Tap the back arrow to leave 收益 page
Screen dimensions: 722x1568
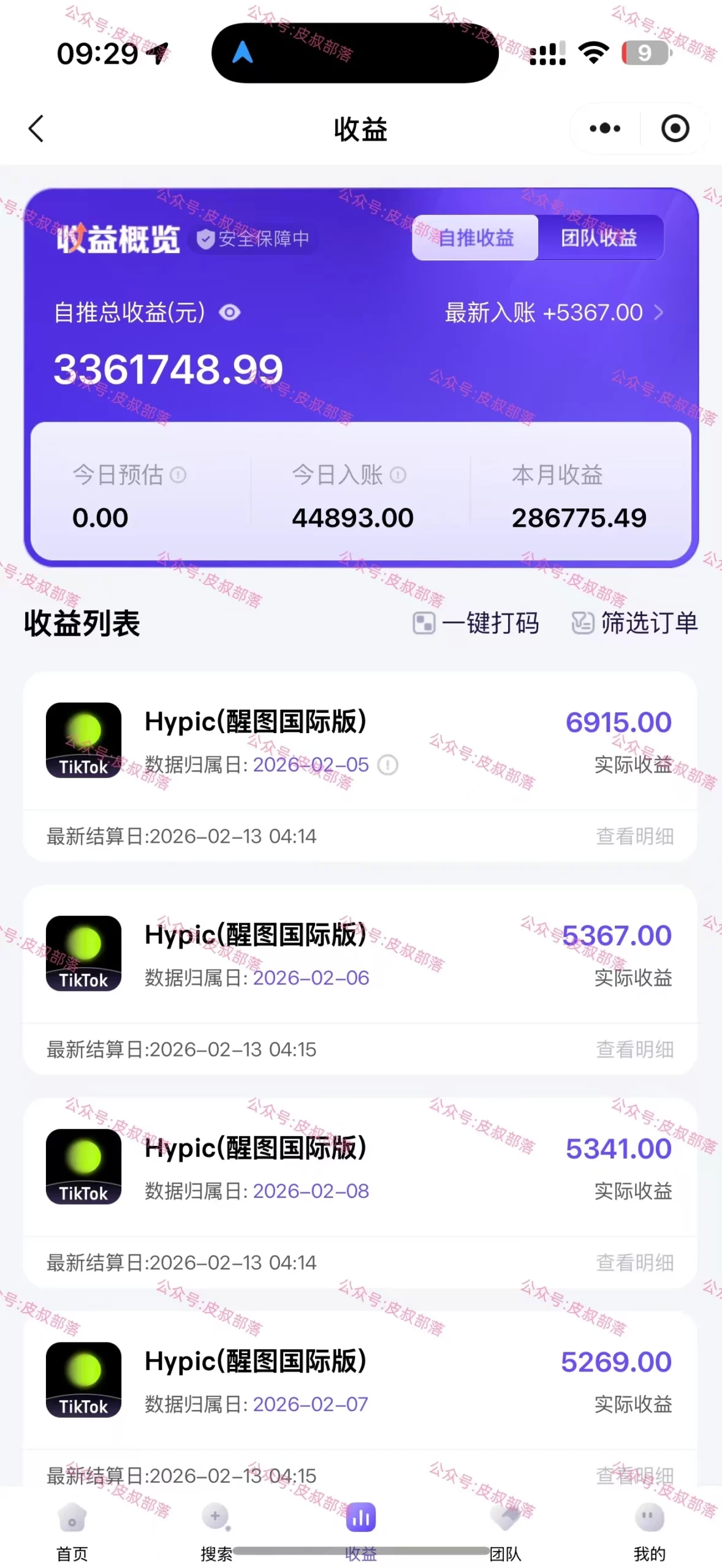(36, 129)
